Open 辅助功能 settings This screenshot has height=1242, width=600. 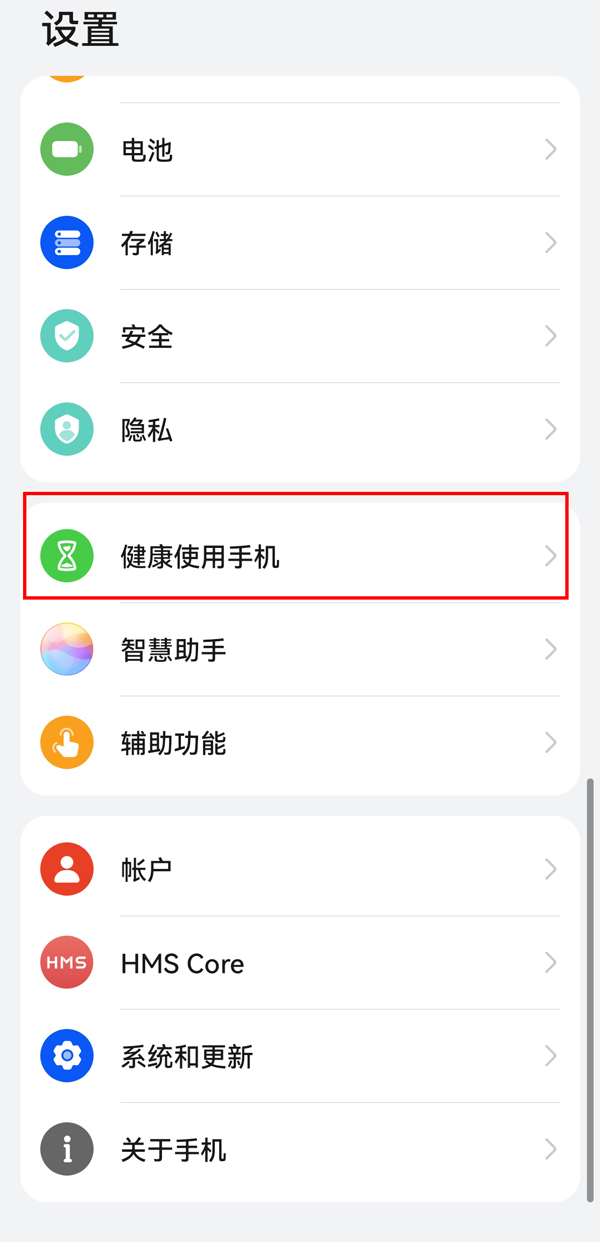pyautogui.click(x=300, y=743)
